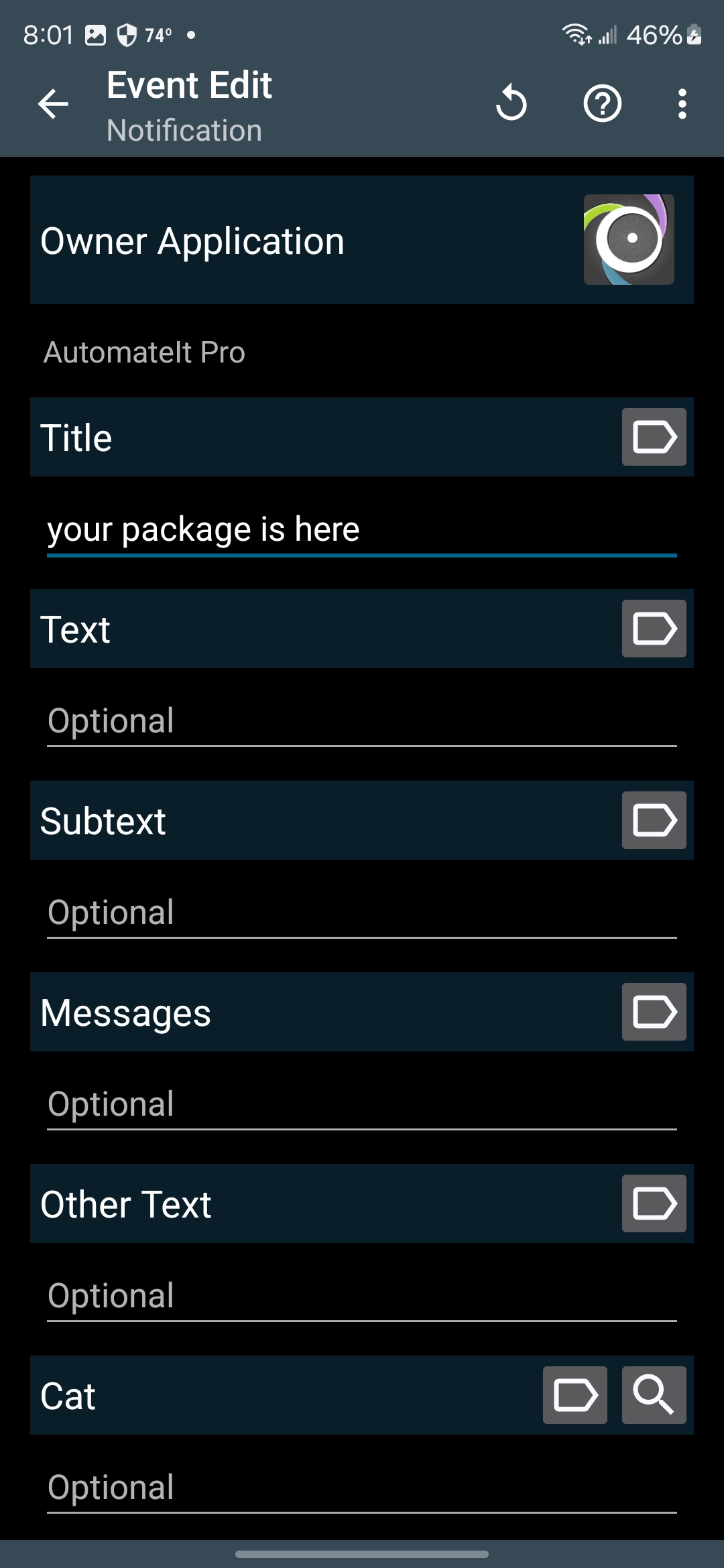Tap the variable tag beside Subtext
The image size is (724, 1568).
point(654,820)
